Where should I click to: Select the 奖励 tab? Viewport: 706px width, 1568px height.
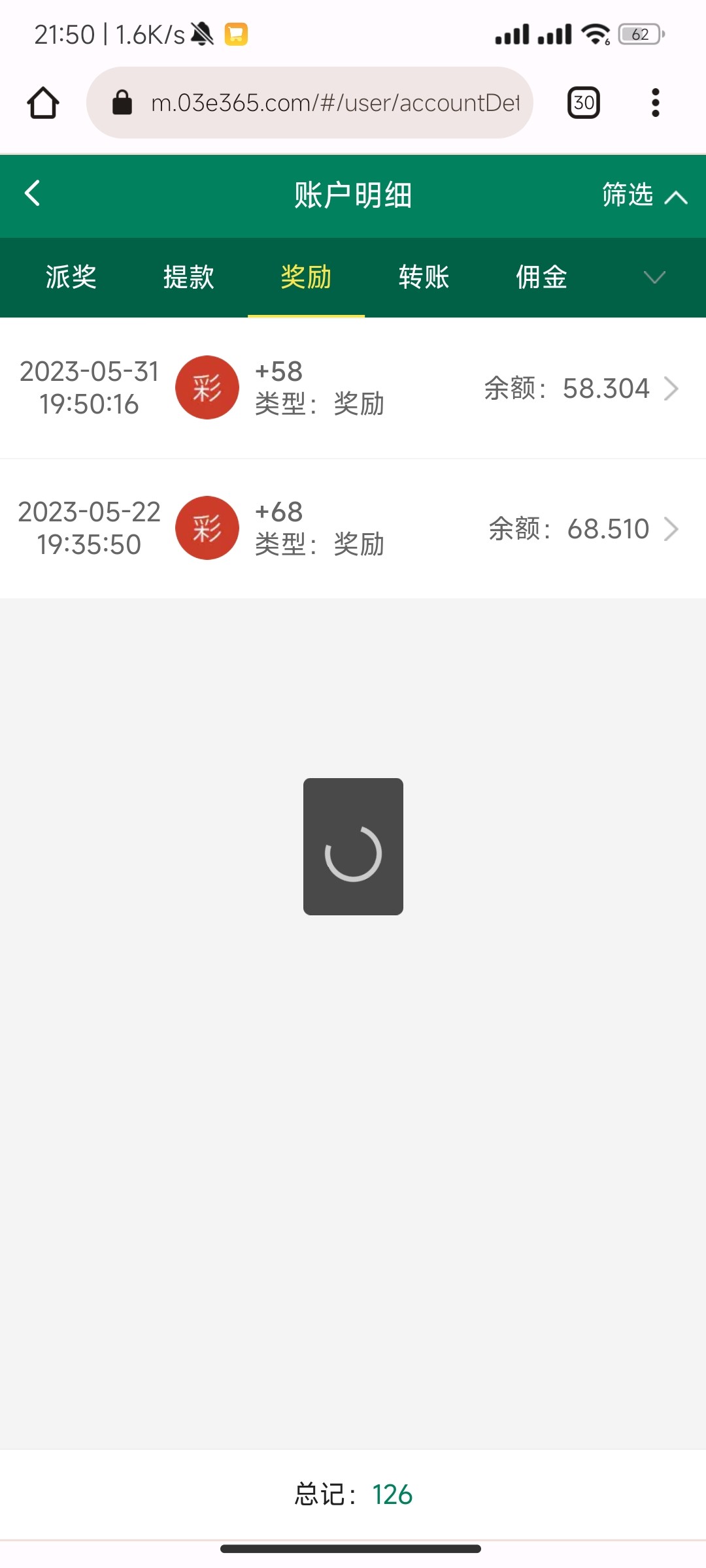click(x=306, y=277)
